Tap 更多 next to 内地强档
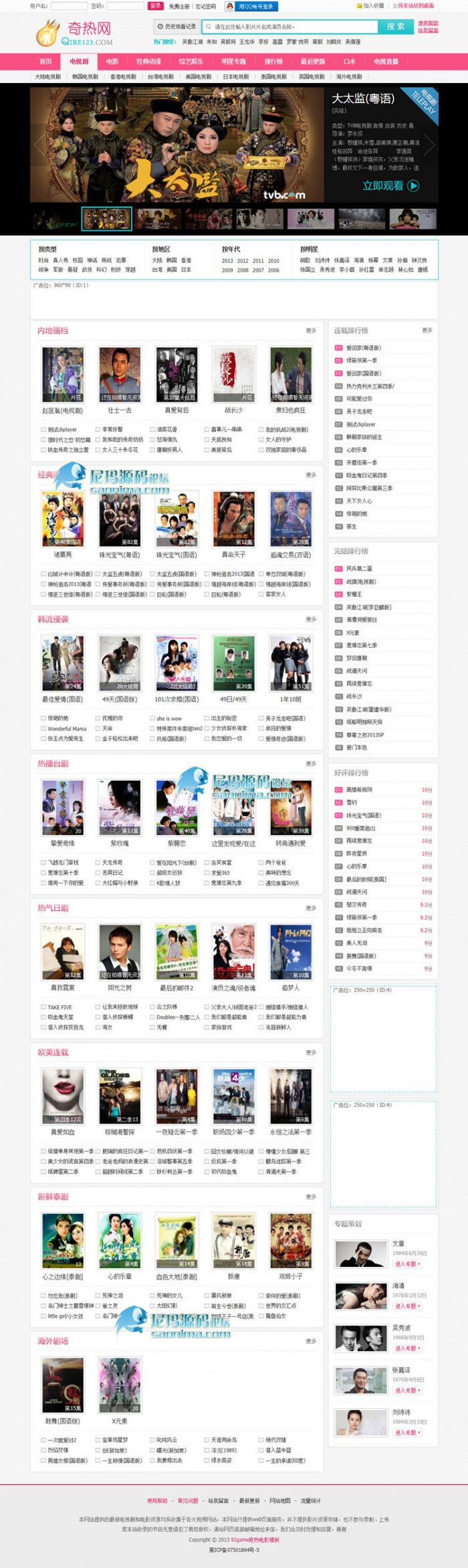 coord(311,331)
